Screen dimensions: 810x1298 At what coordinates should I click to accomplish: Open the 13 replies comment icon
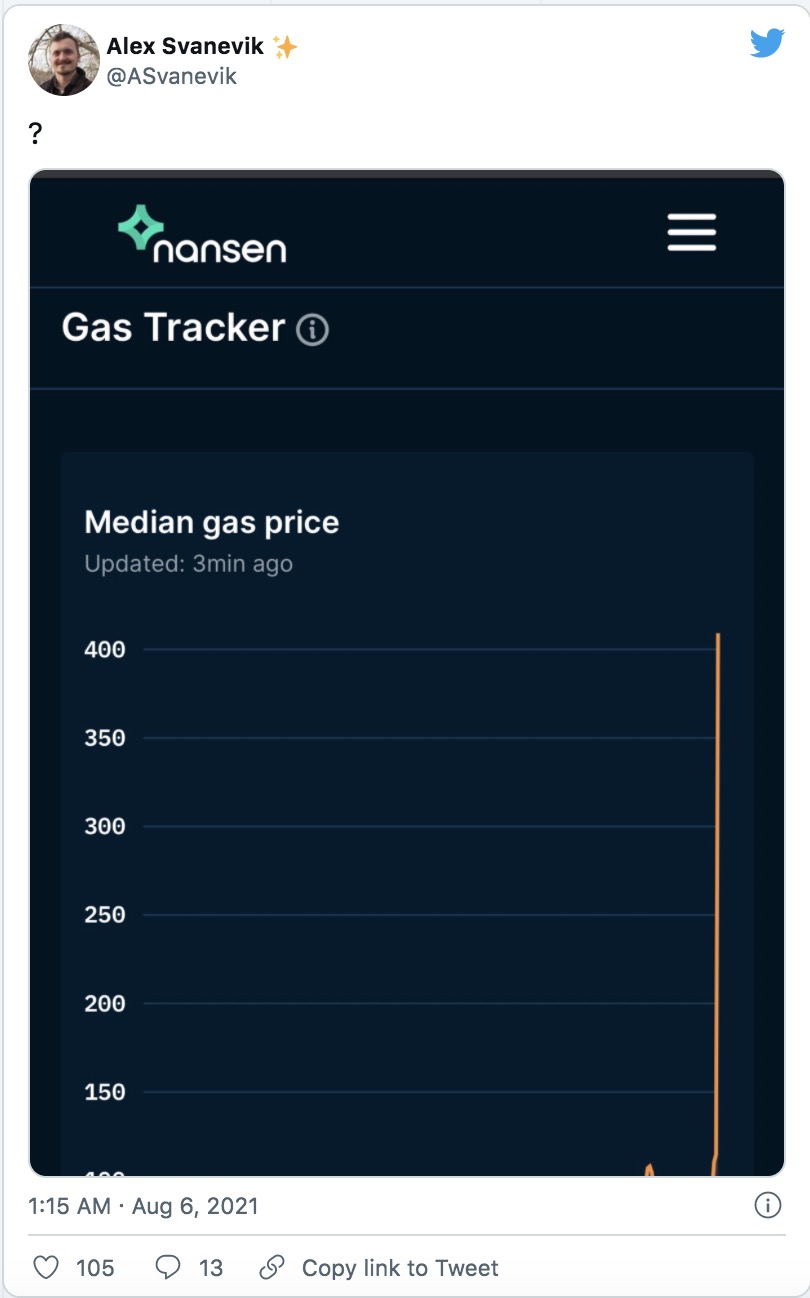pos(168,1268)
